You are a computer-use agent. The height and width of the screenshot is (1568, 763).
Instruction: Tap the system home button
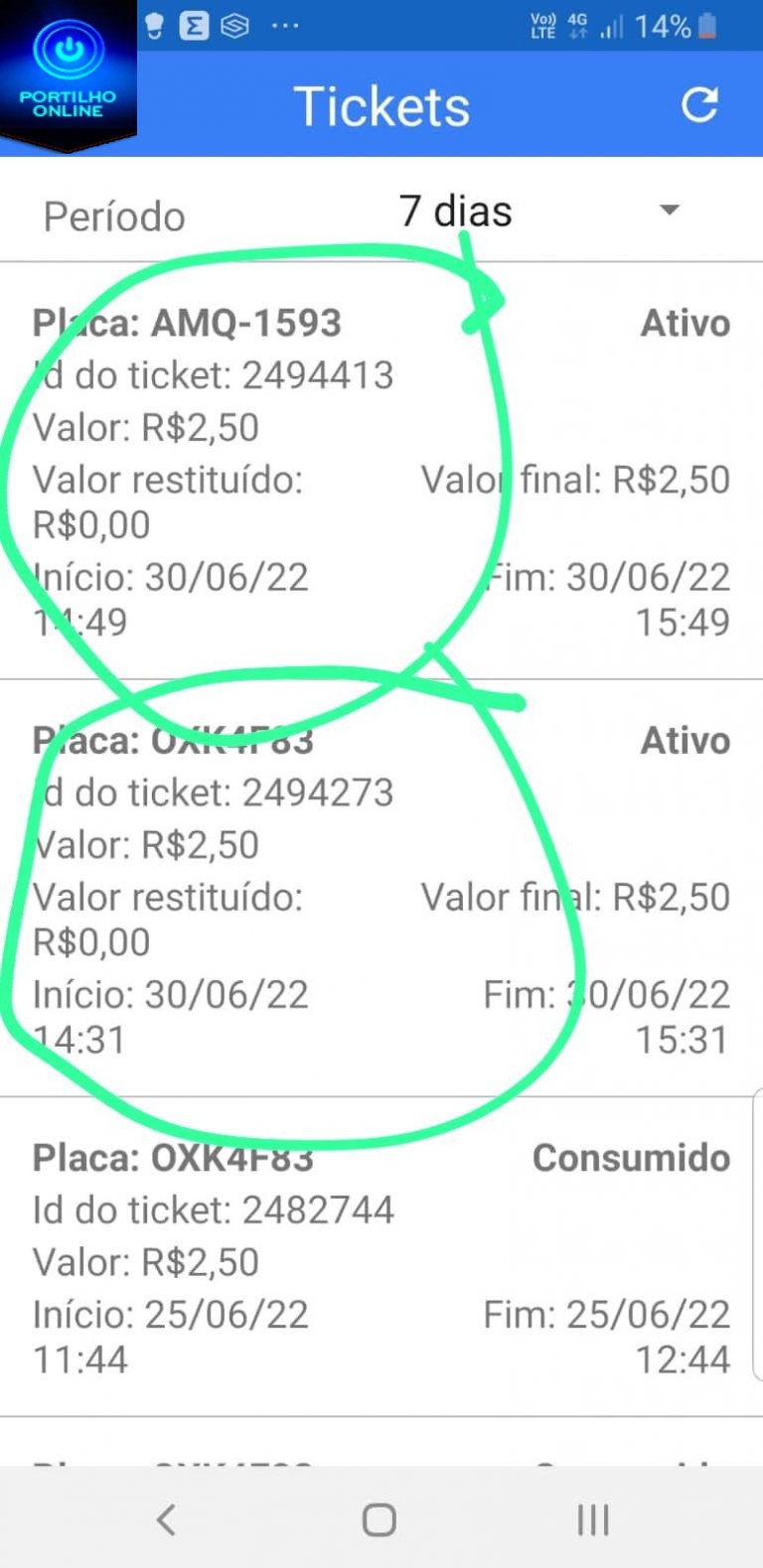tap(379, 1519)
